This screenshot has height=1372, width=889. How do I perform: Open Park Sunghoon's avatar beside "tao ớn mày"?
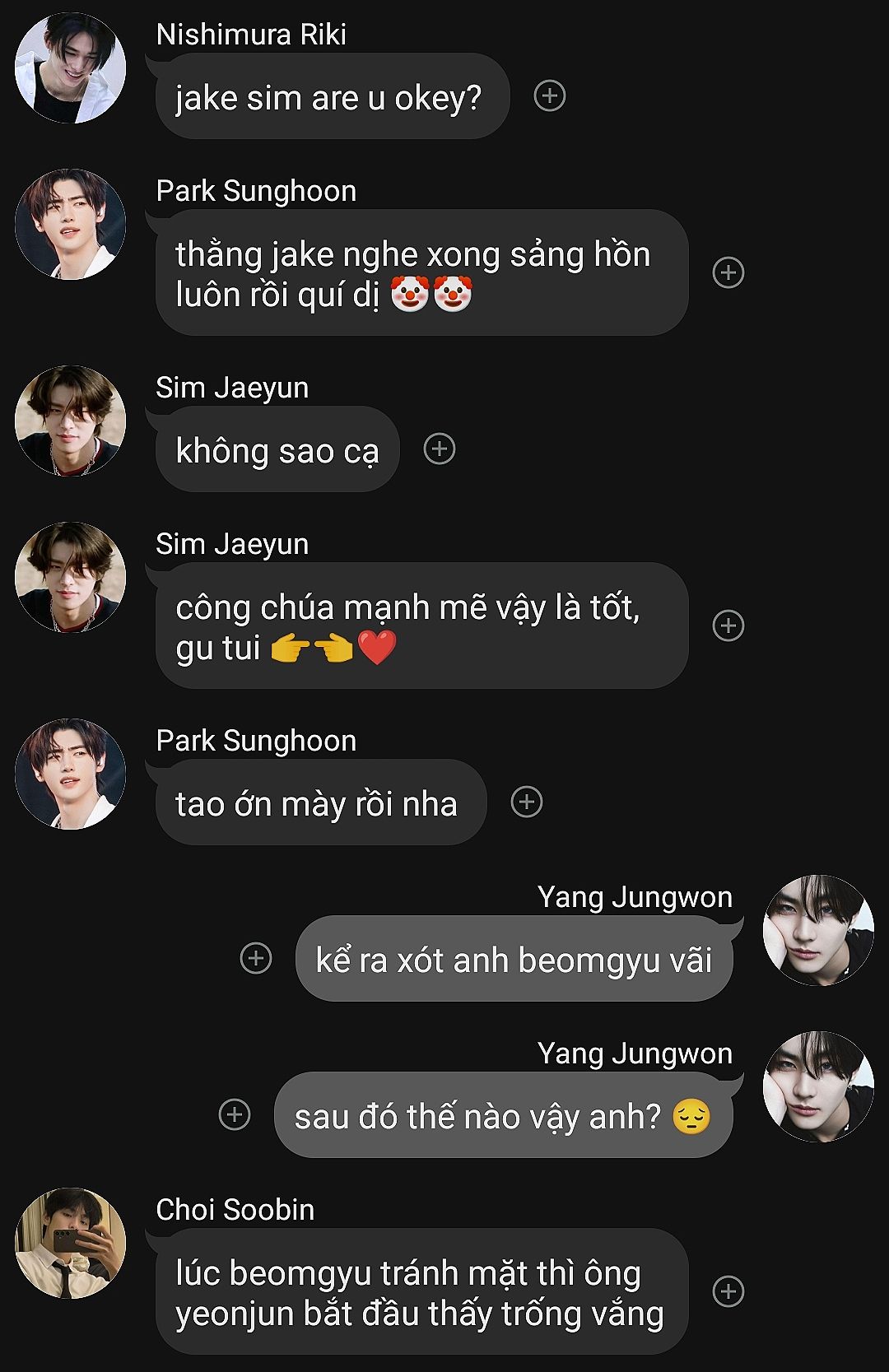click(71, 774)
